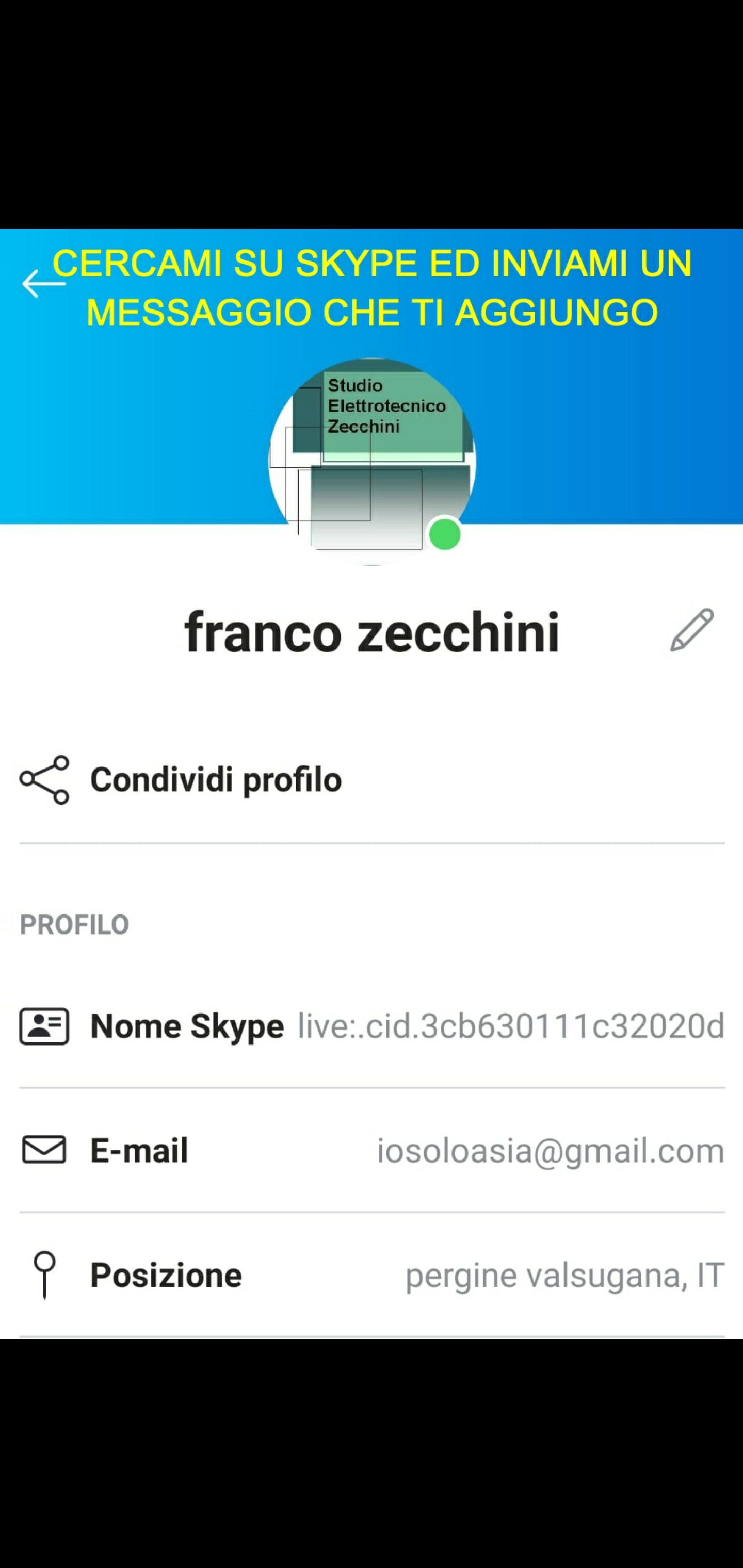Edit the name franco zecchini
The width and height of the screenshot is (743, 1568).
(x=692, y=630)
